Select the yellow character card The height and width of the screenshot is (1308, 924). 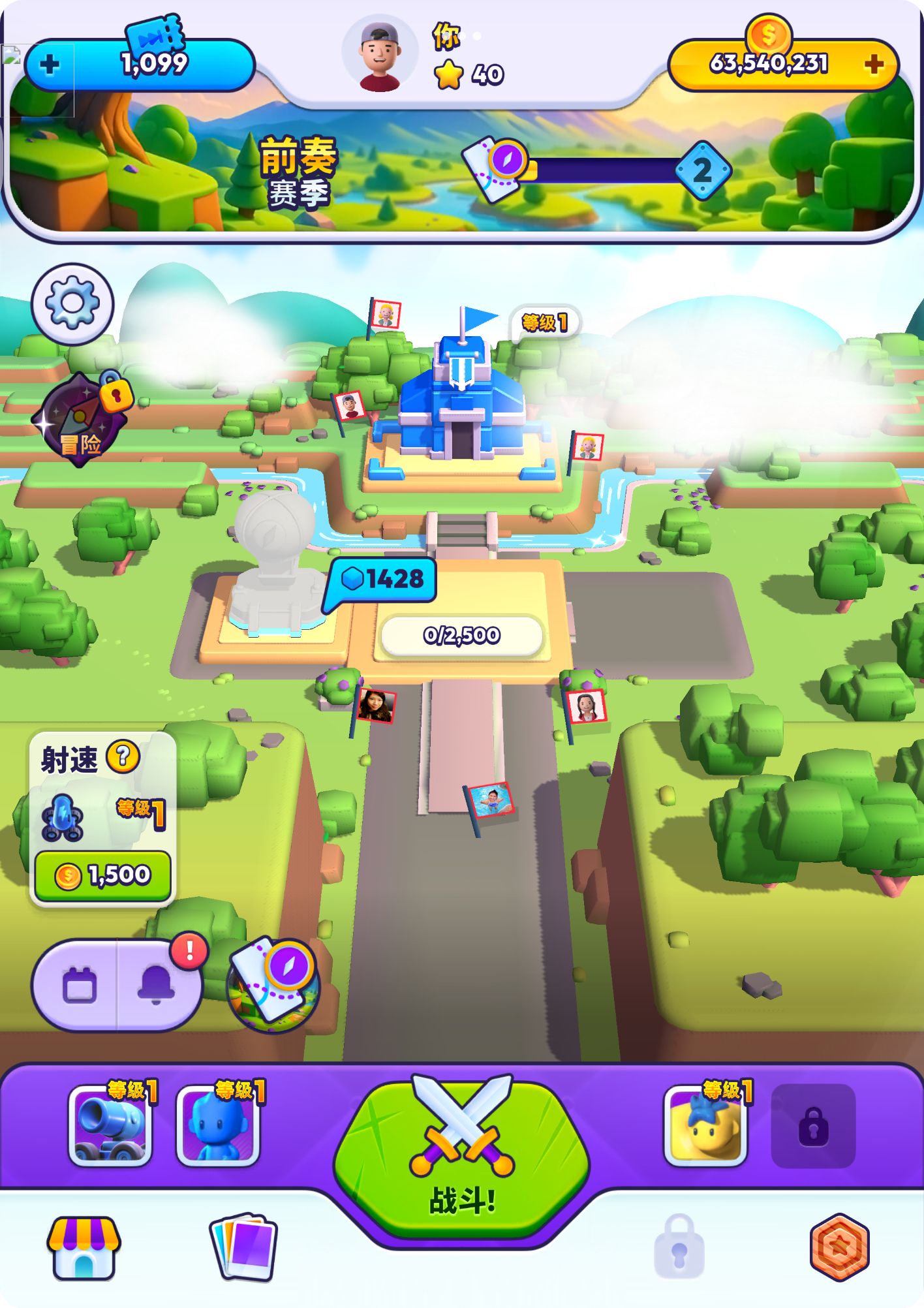pos(705,1125)
